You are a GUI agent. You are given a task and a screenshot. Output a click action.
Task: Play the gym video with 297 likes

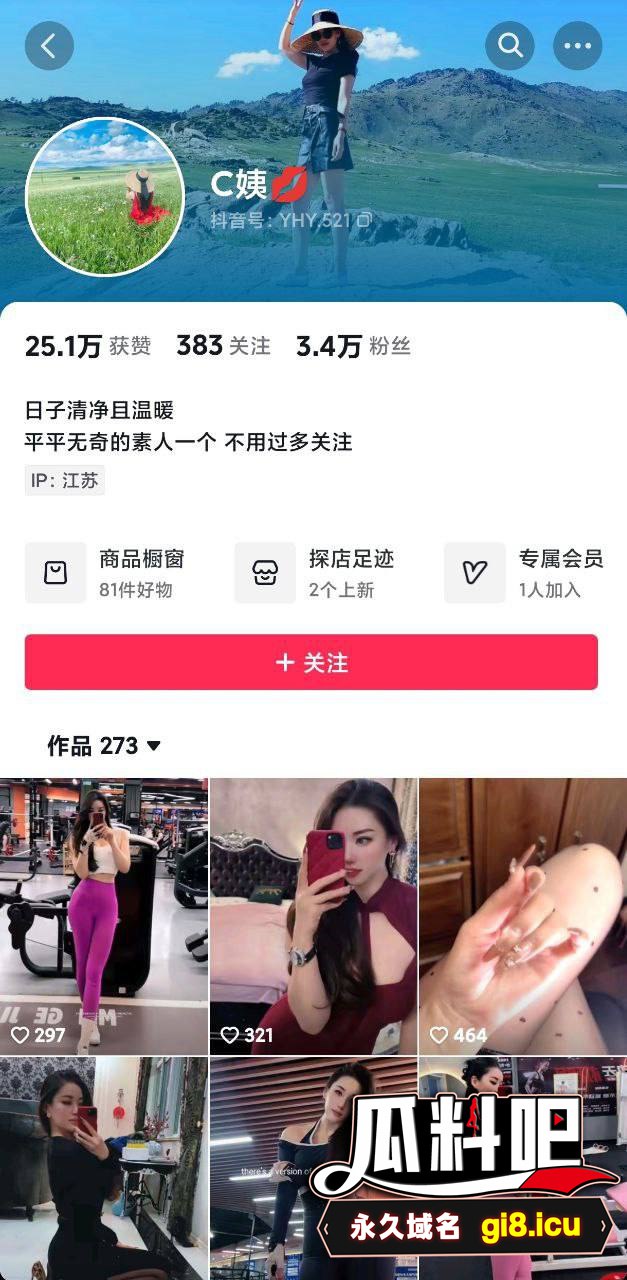click(104, 915)
